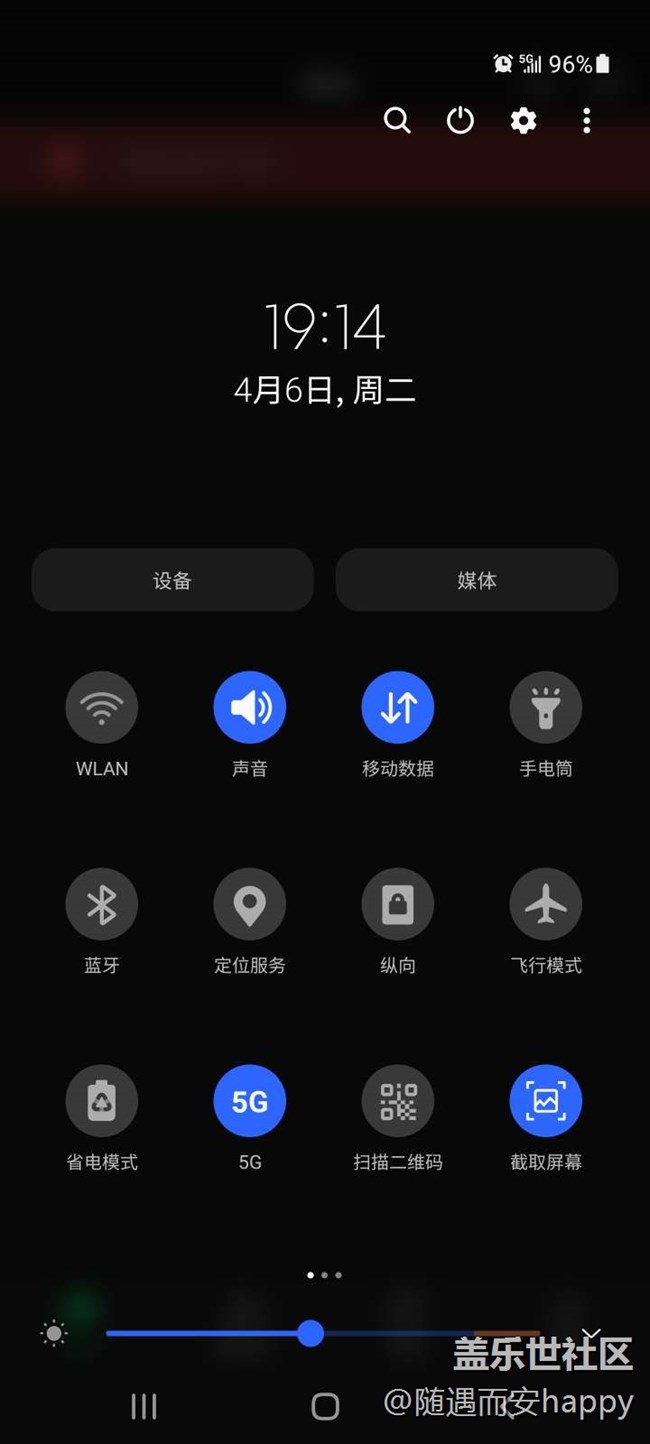Open the three-dot overflow menu
This screenshot has width=650, height=1444.
click(586, 121)
